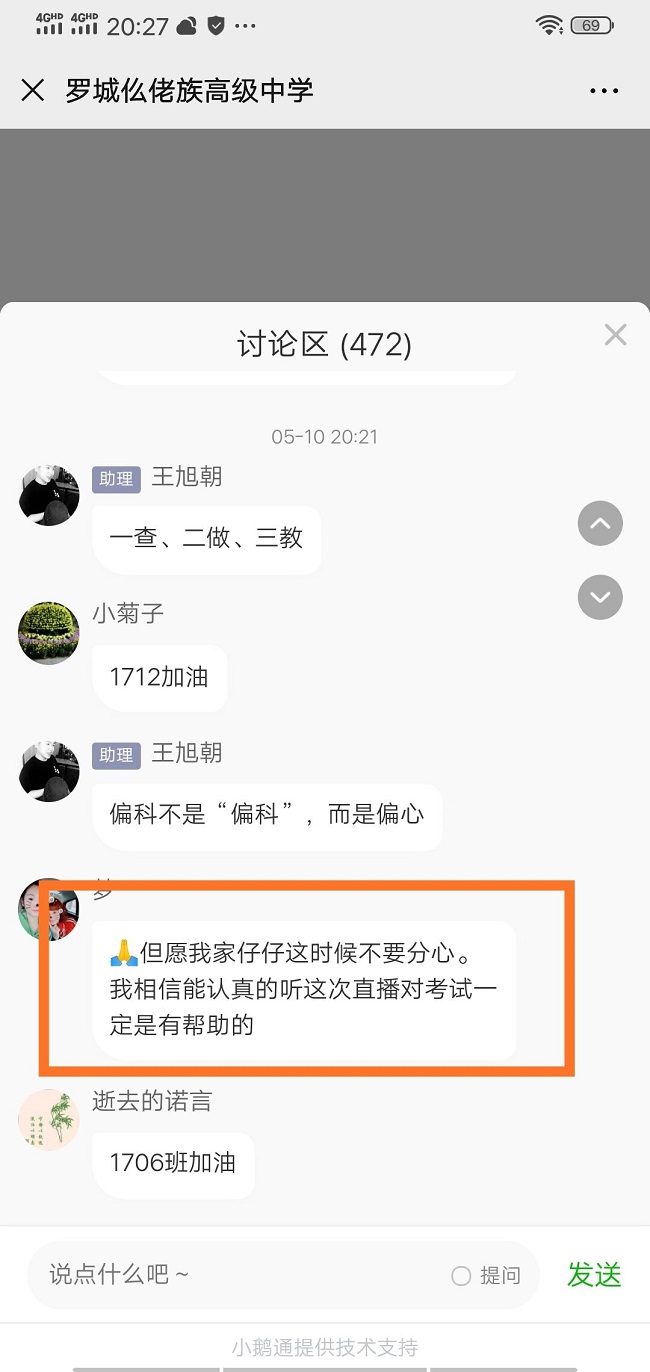Open 小菊子's avatar
Viewport: 650px width, 1372px height.
(x=49, y=633)
